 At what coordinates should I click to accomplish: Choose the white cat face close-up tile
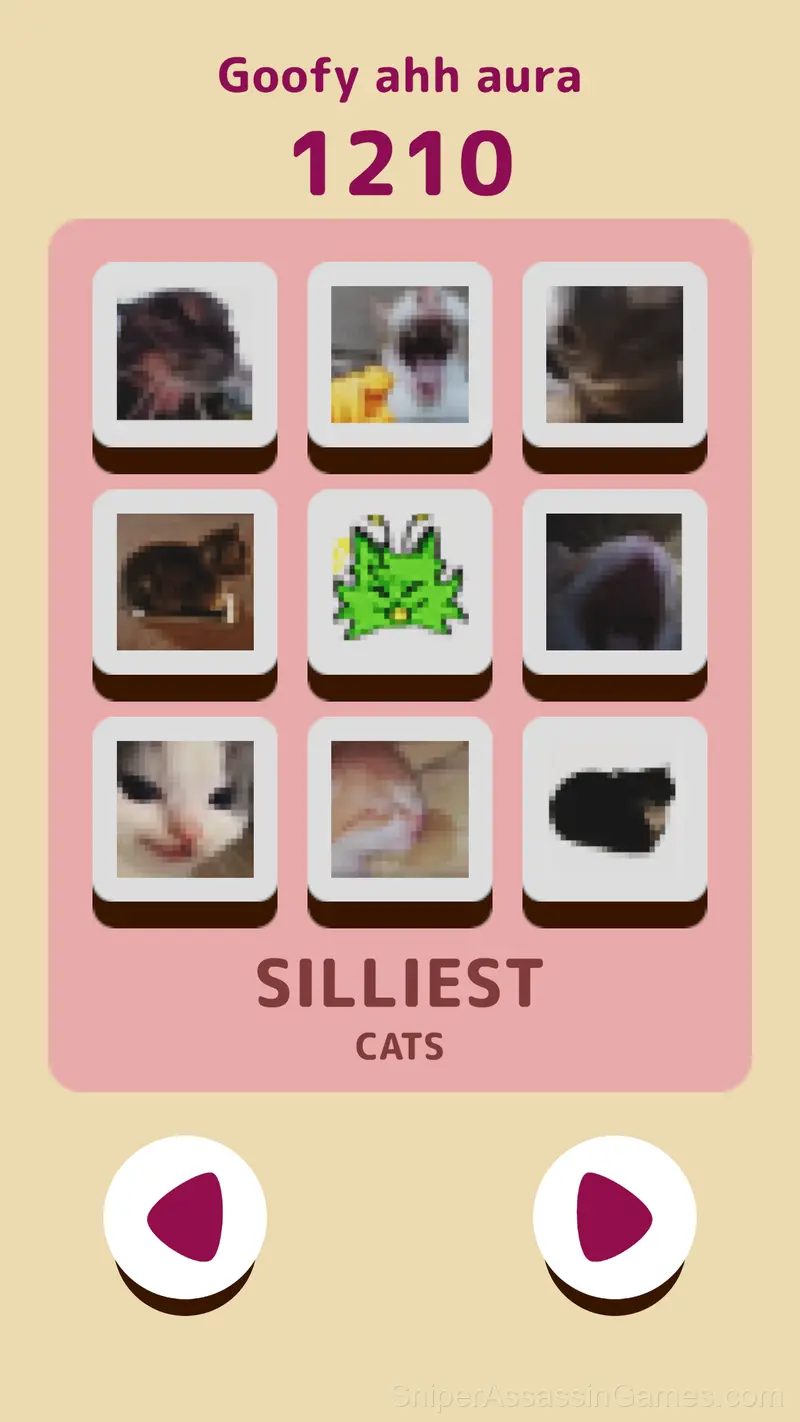tap(185, 808)
